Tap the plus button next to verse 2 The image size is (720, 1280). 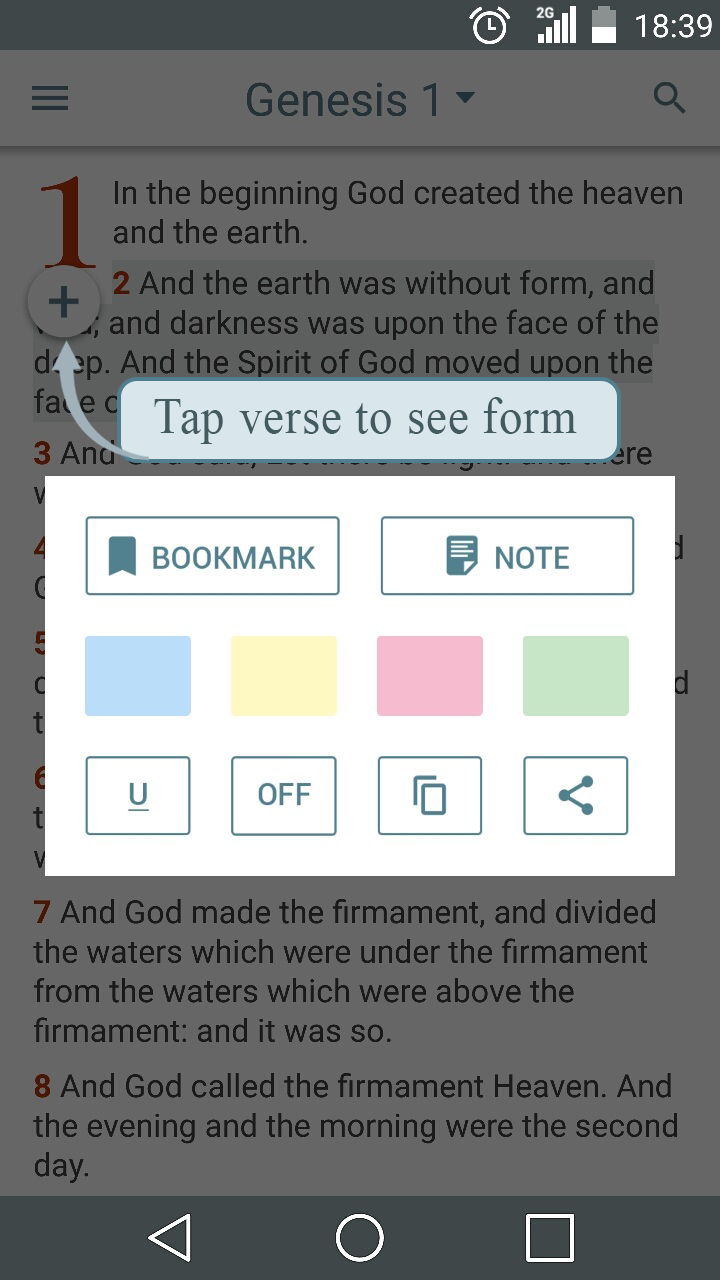pyautogui.click(x=63, y=301)
